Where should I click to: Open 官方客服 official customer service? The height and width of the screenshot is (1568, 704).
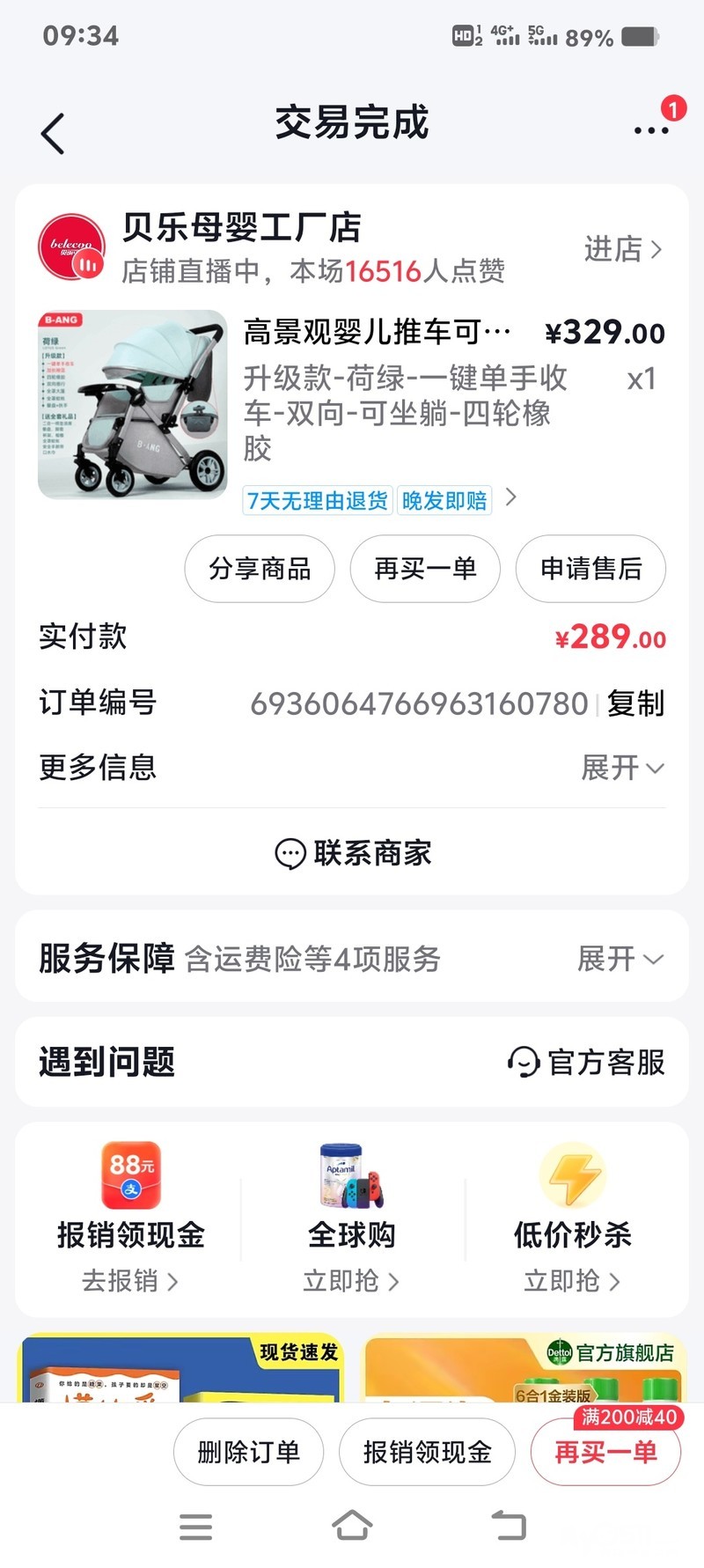[x=587, y=1062]
